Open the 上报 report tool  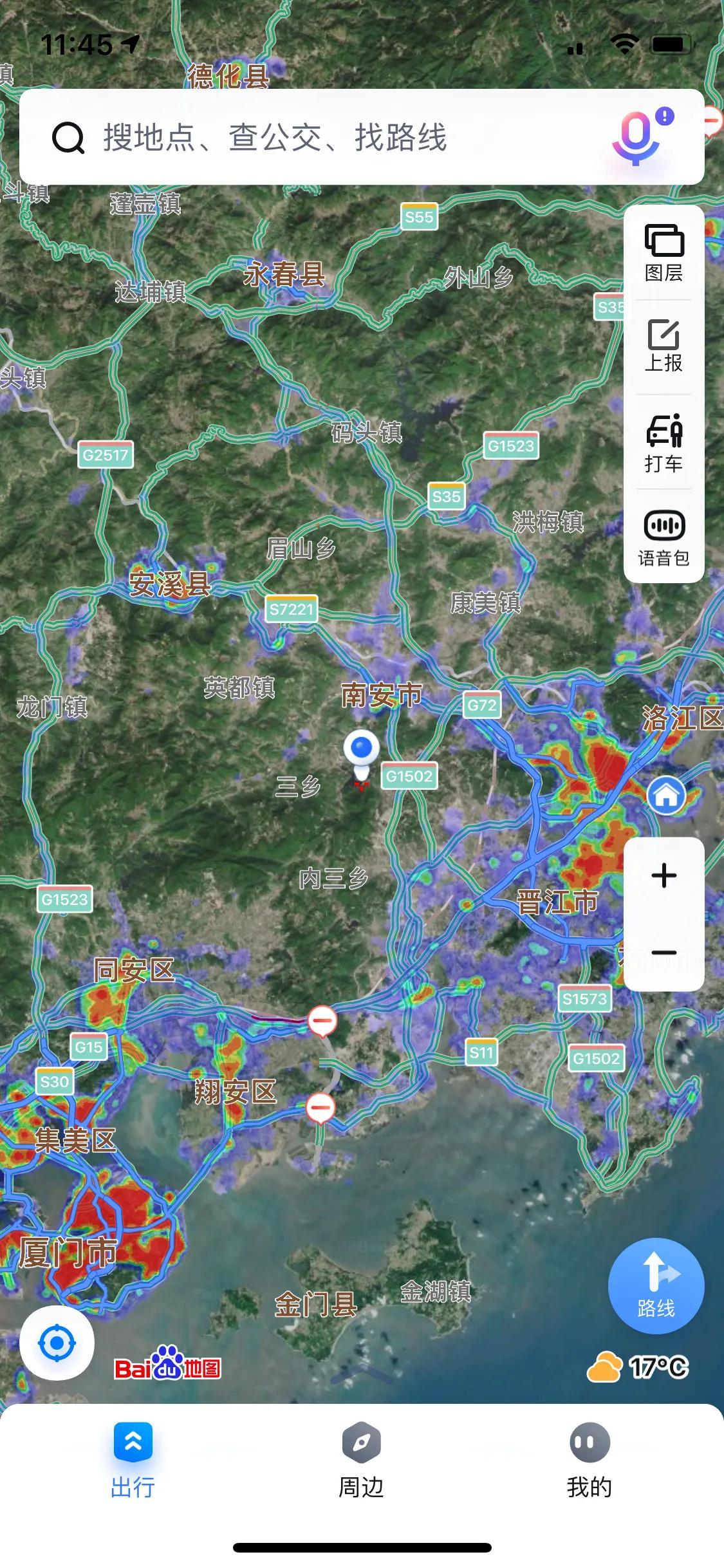coord(664,346)
